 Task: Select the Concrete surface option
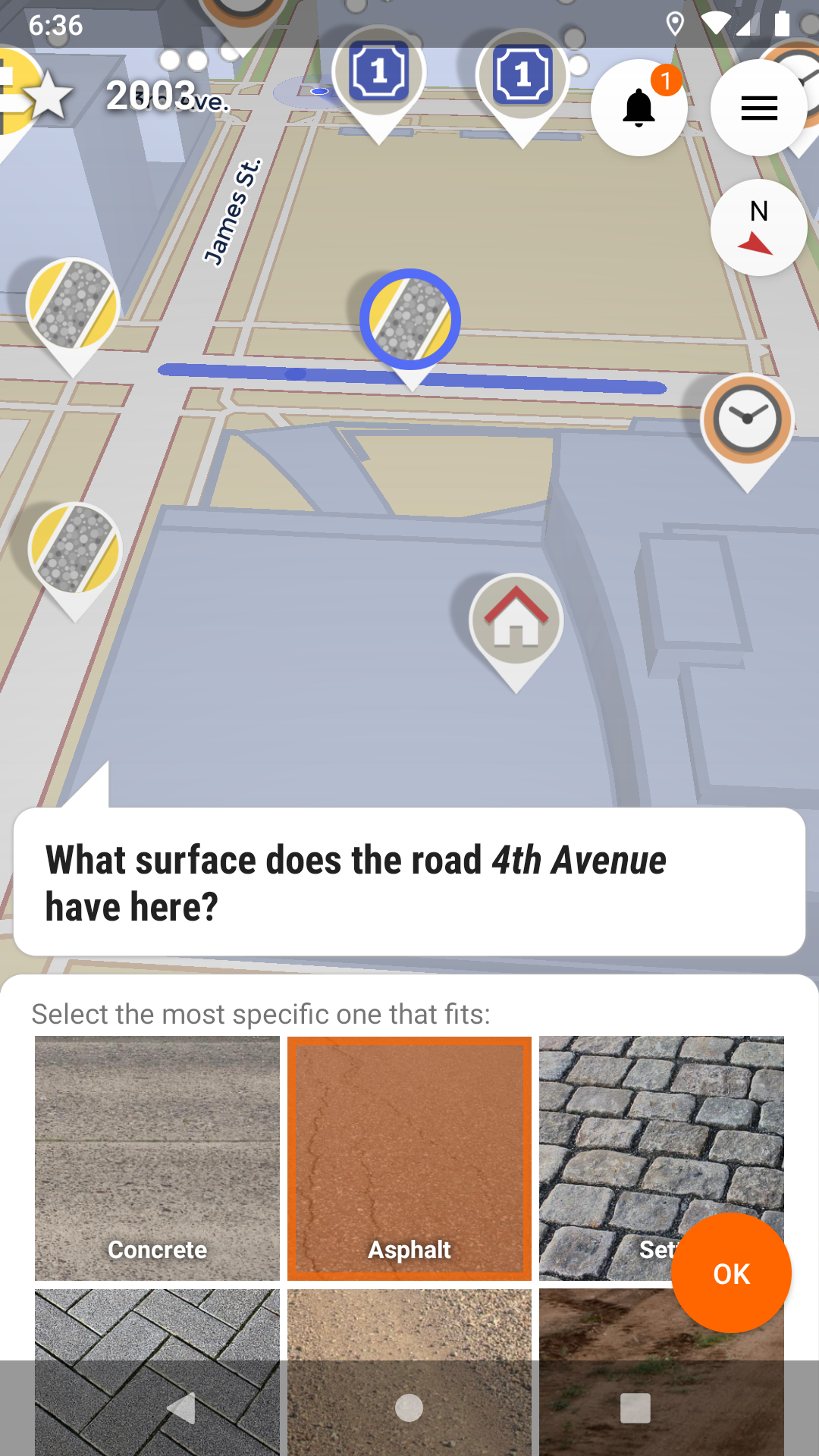pos(157,1158)
